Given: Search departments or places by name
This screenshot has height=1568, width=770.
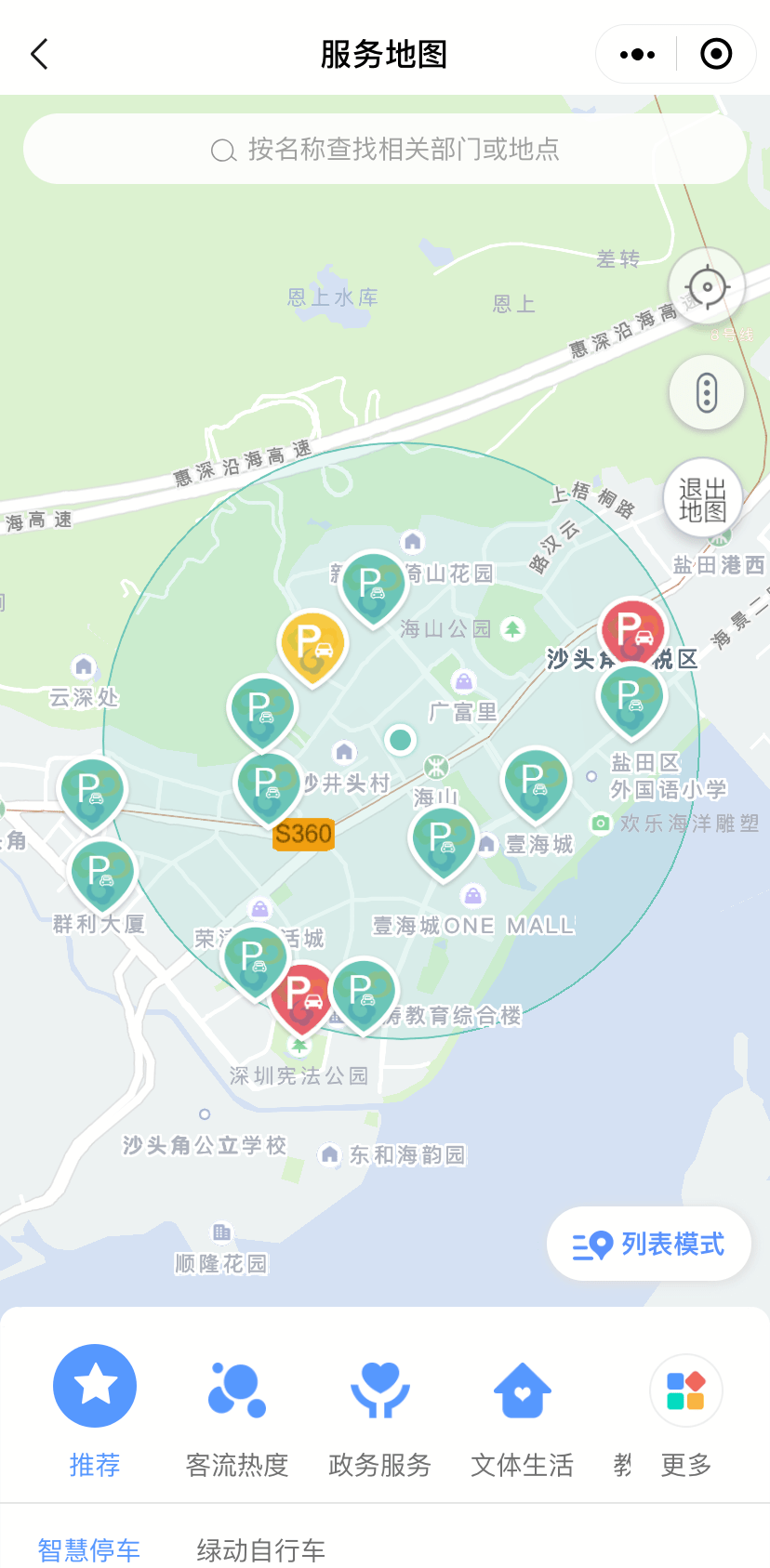Looking at the screenshot, I should 385,149.
